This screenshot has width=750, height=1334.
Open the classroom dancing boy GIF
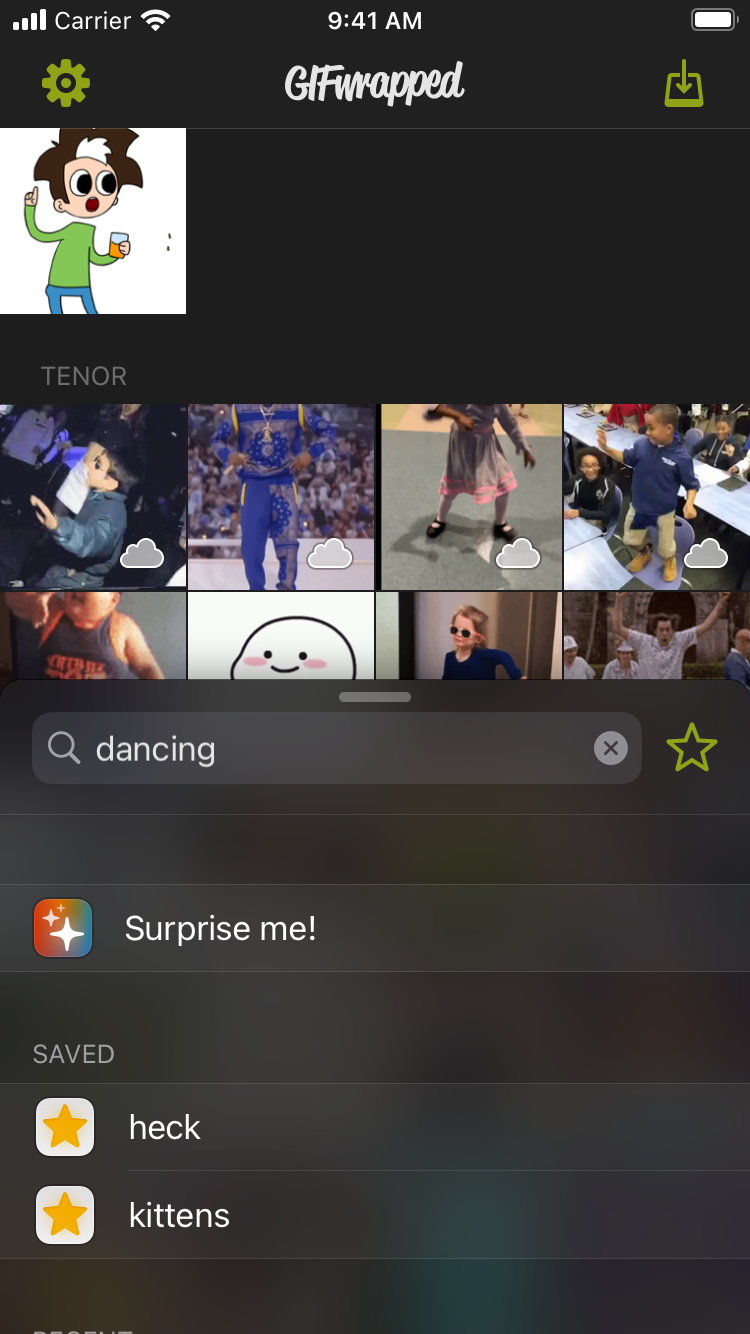pos(657,497)
